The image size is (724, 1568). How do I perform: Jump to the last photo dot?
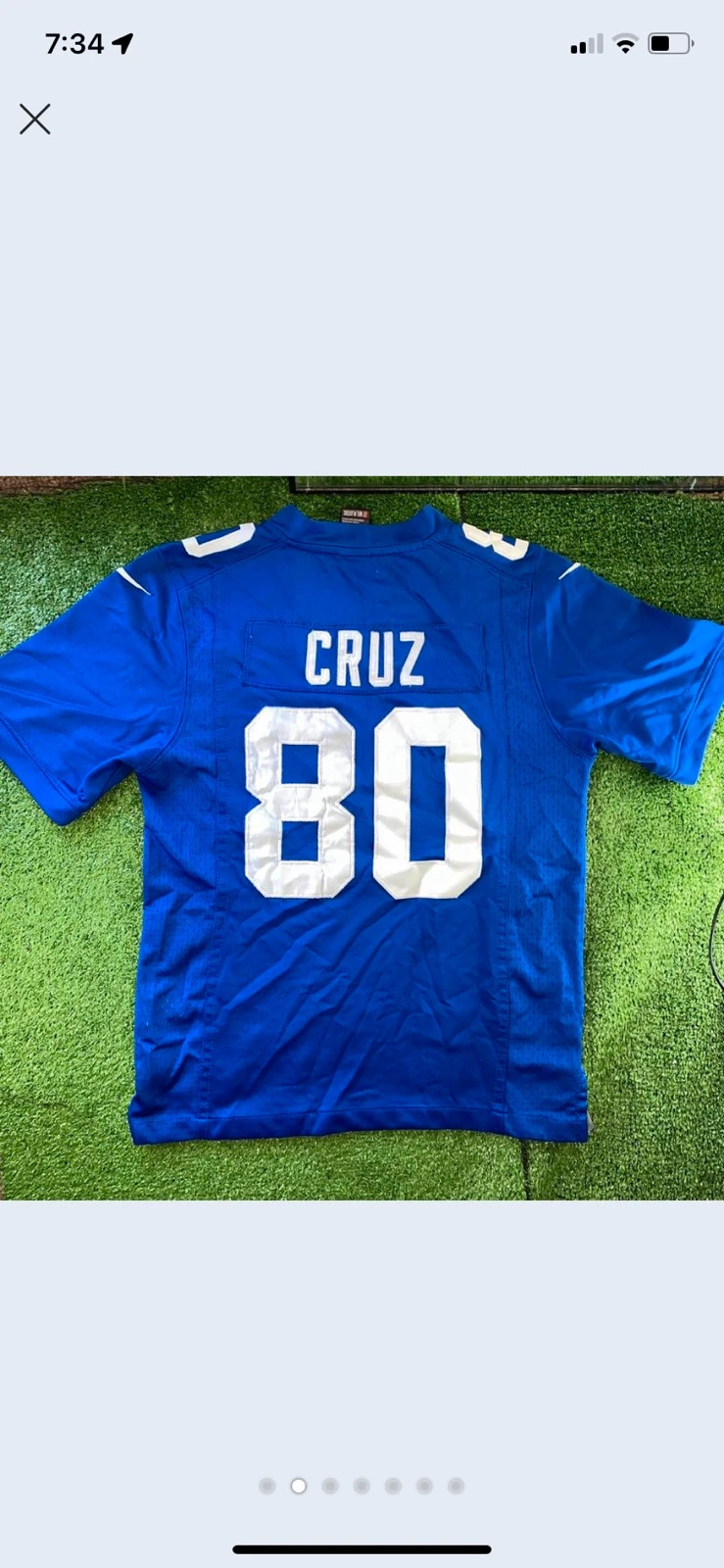456,1486
